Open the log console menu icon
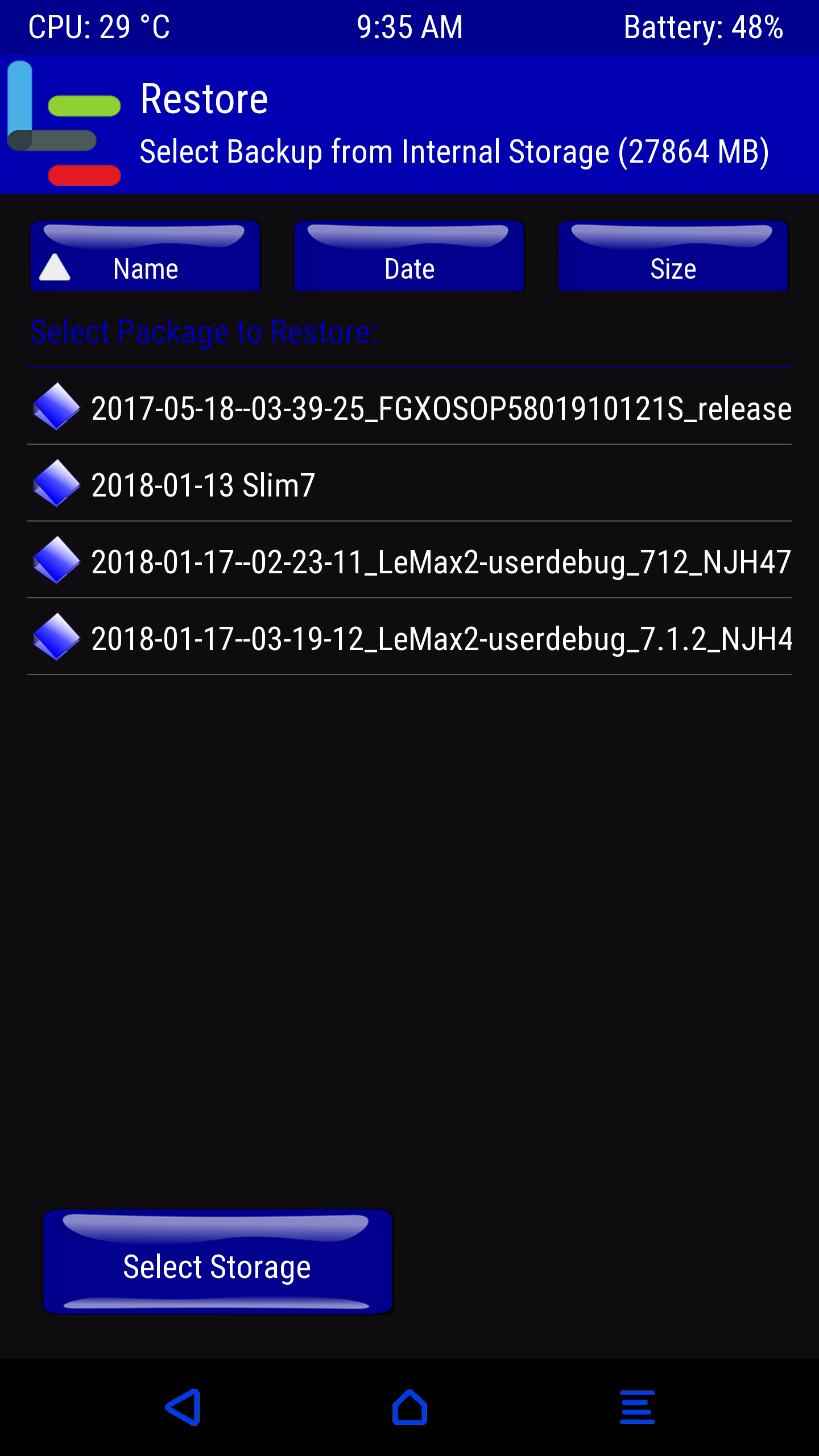The width and height of the screenshot is (819, 1456). (x=637, y=1408)
